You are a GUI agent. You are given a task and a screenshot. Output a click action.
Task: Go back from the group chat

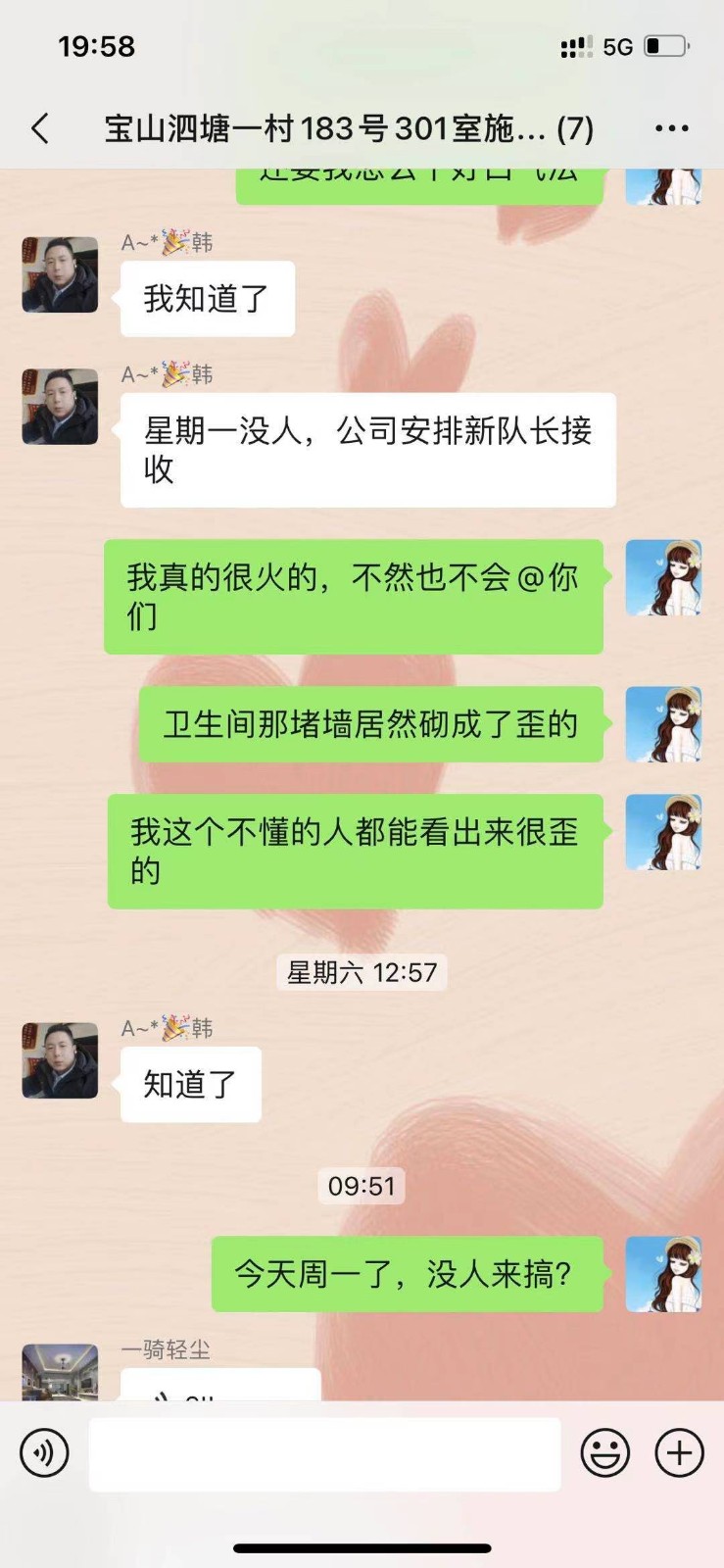click(40, 128)
